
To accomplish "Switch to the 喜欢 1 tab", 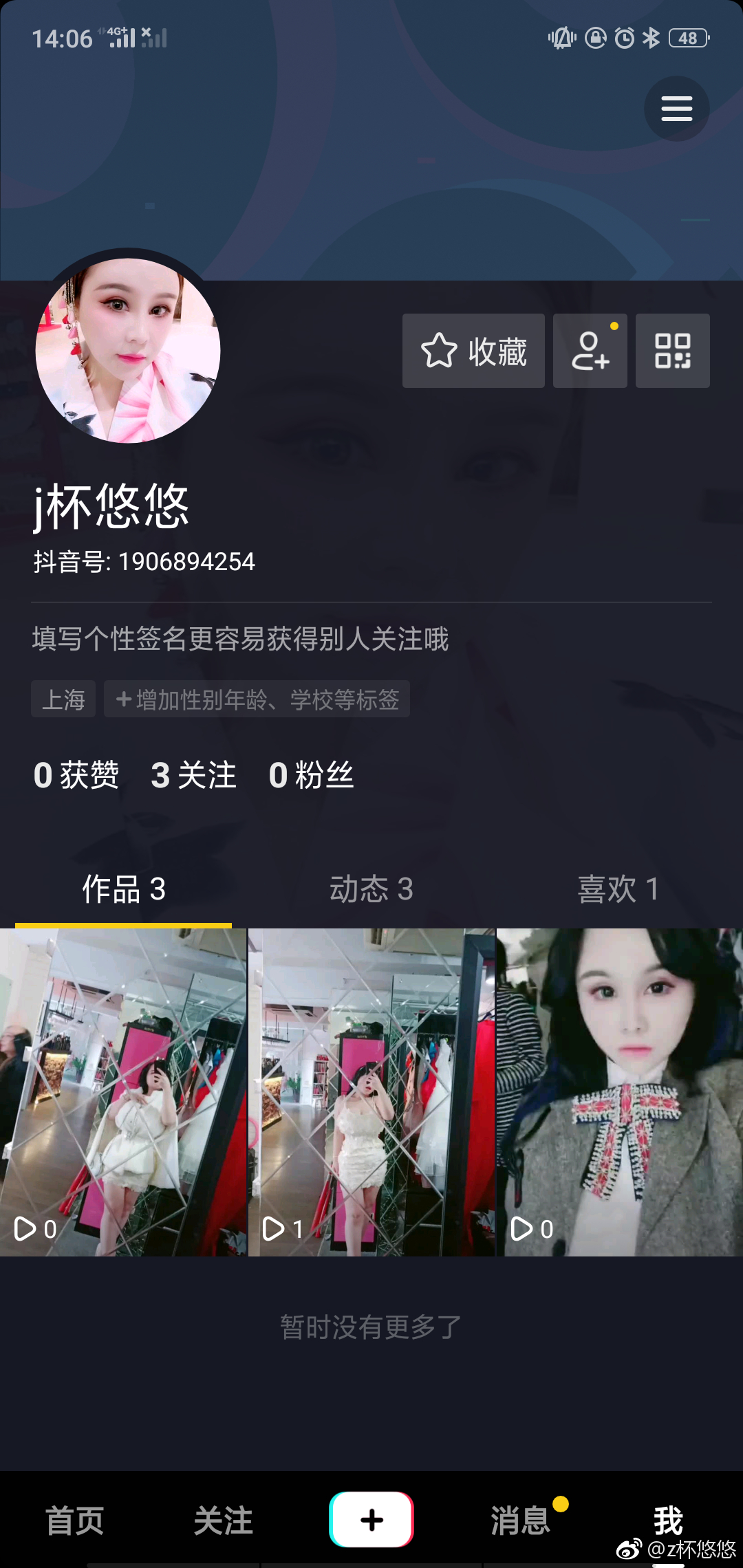I will pyautogui.click(x=618, y=889).
